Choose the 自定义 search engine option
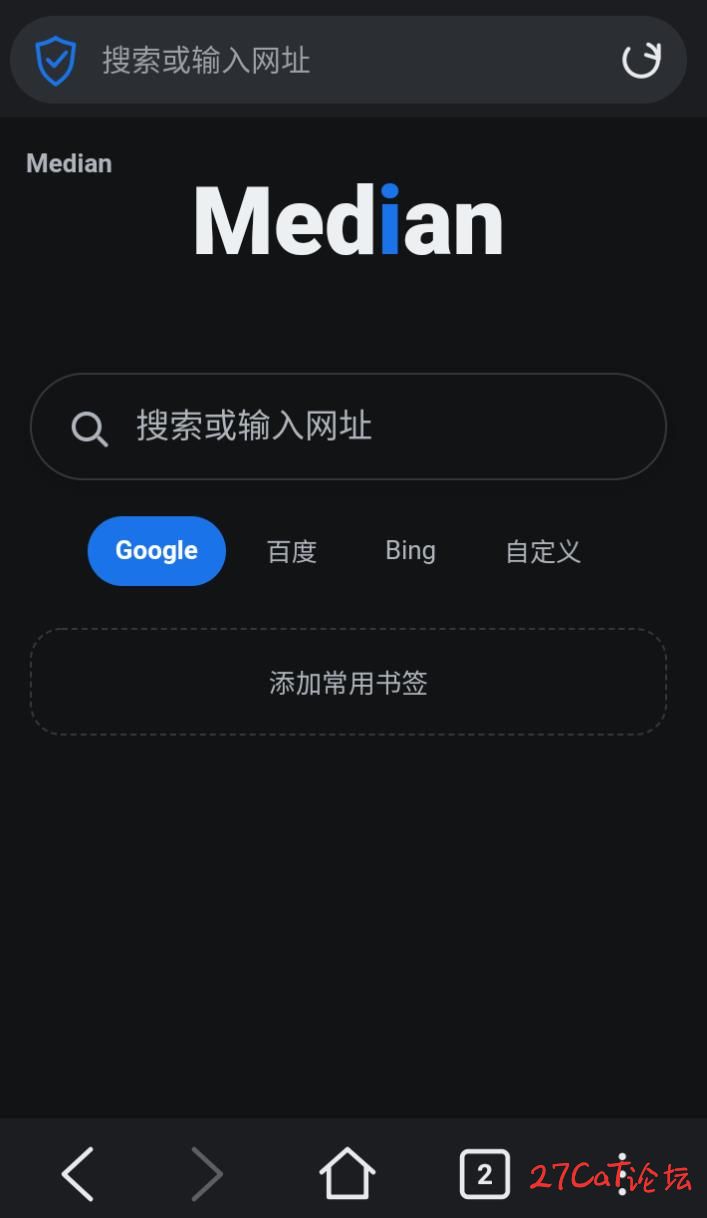This screenshot has width=707, height=1218. pos(543,551)
